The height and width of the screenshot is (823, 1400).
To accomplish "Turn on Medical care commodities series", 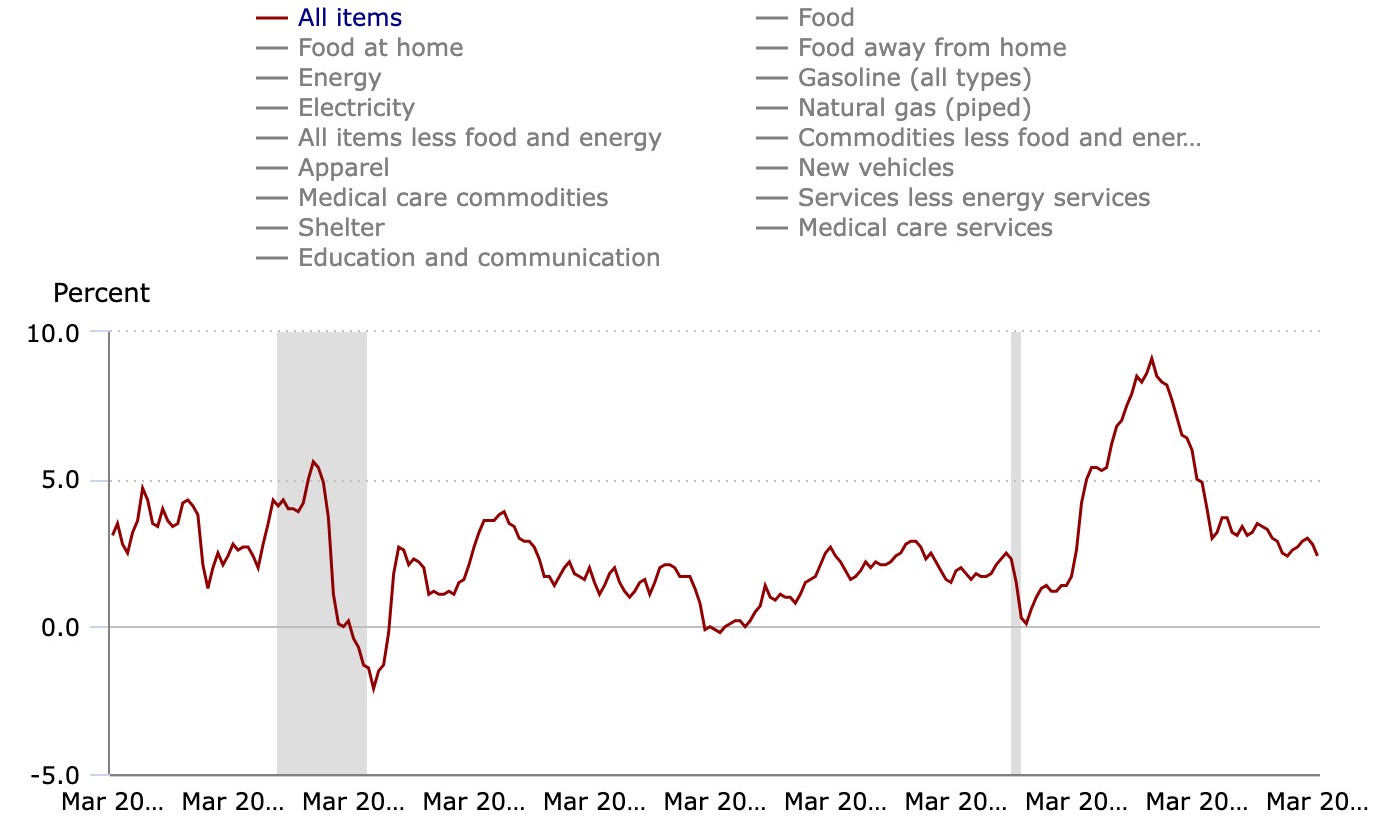I will tap(452, 198).
